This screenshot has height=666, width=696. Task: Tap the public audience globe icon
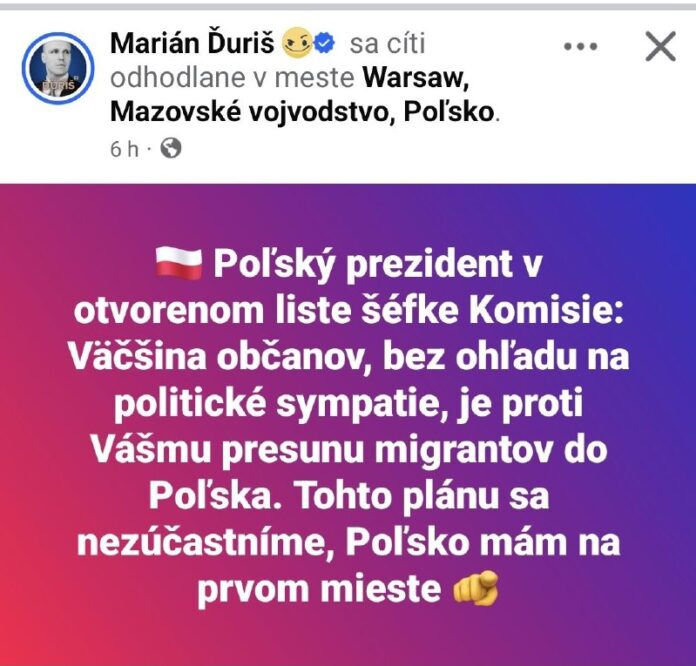pyautogui.click(x=171, y=149)
